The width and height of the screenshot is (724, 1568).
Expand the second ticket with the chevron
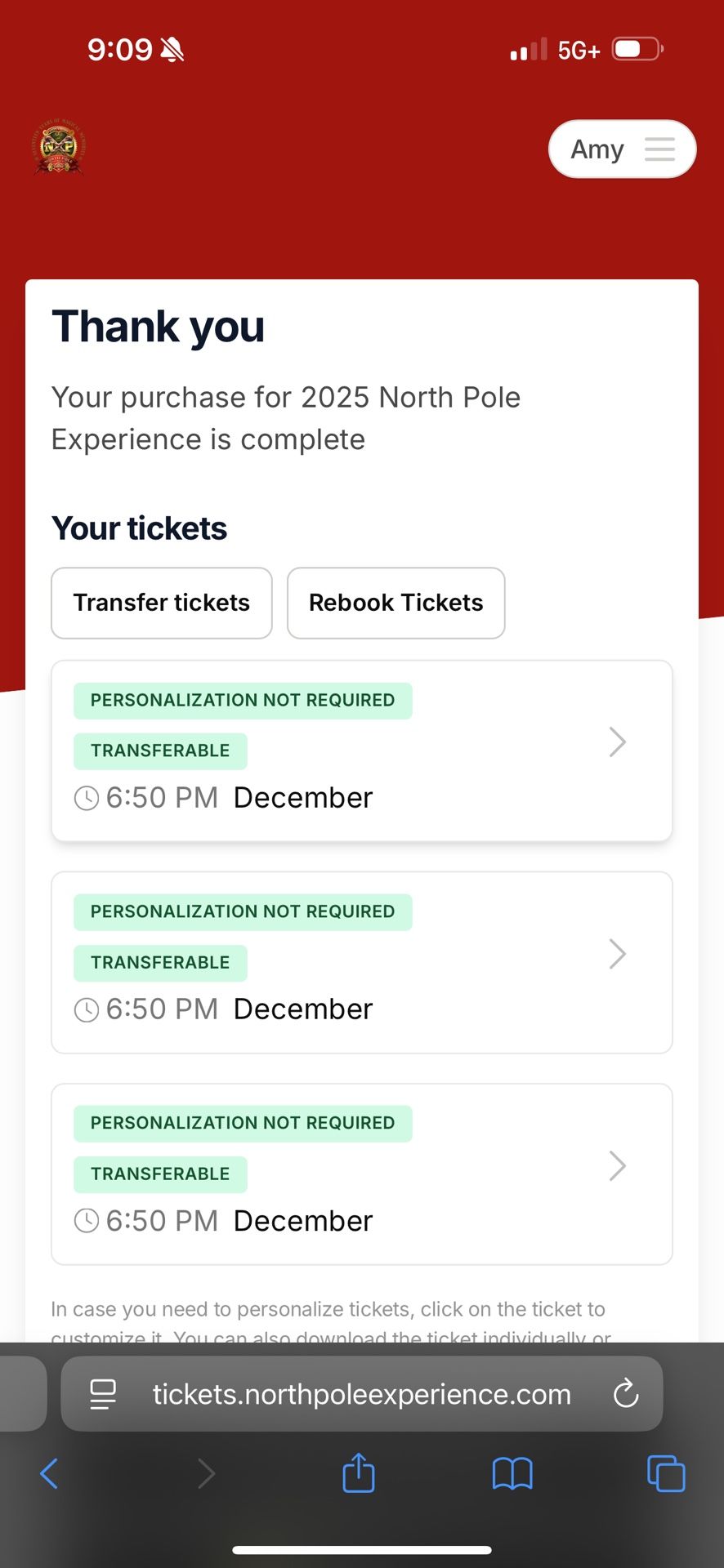(618, 954)
